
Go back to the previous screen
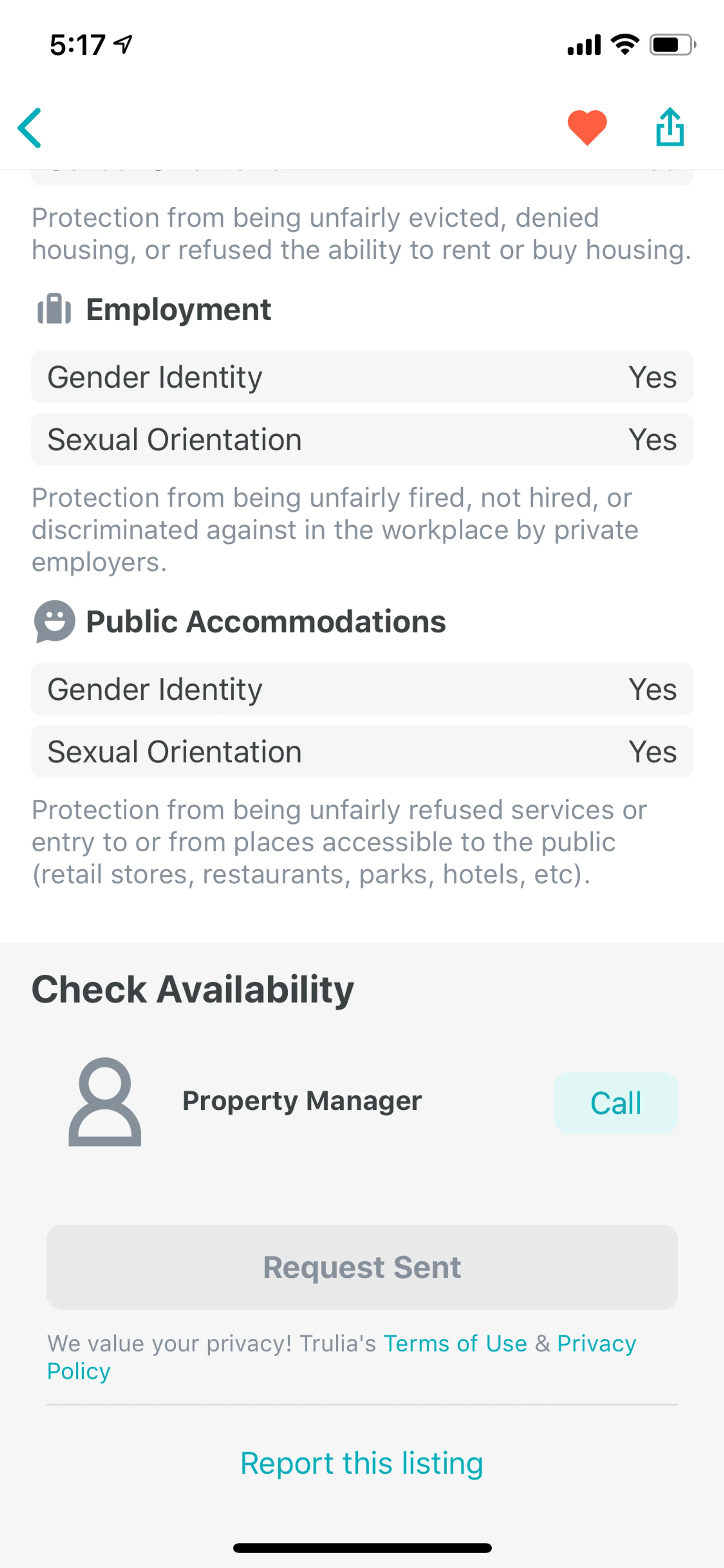[30, 128]
